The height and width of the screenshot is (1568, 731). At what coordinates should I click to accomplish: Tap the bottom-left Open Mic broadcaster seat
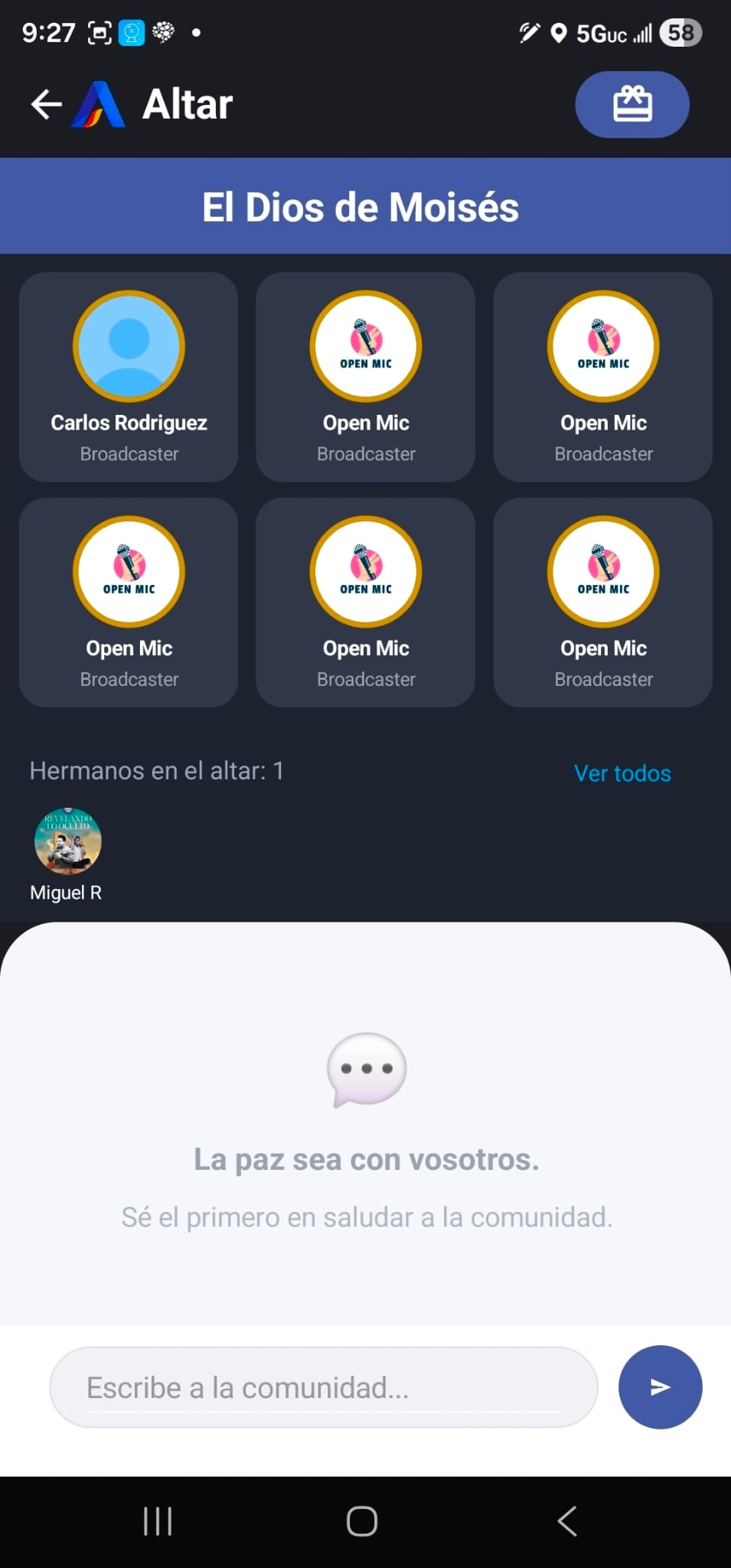[128, 572]
